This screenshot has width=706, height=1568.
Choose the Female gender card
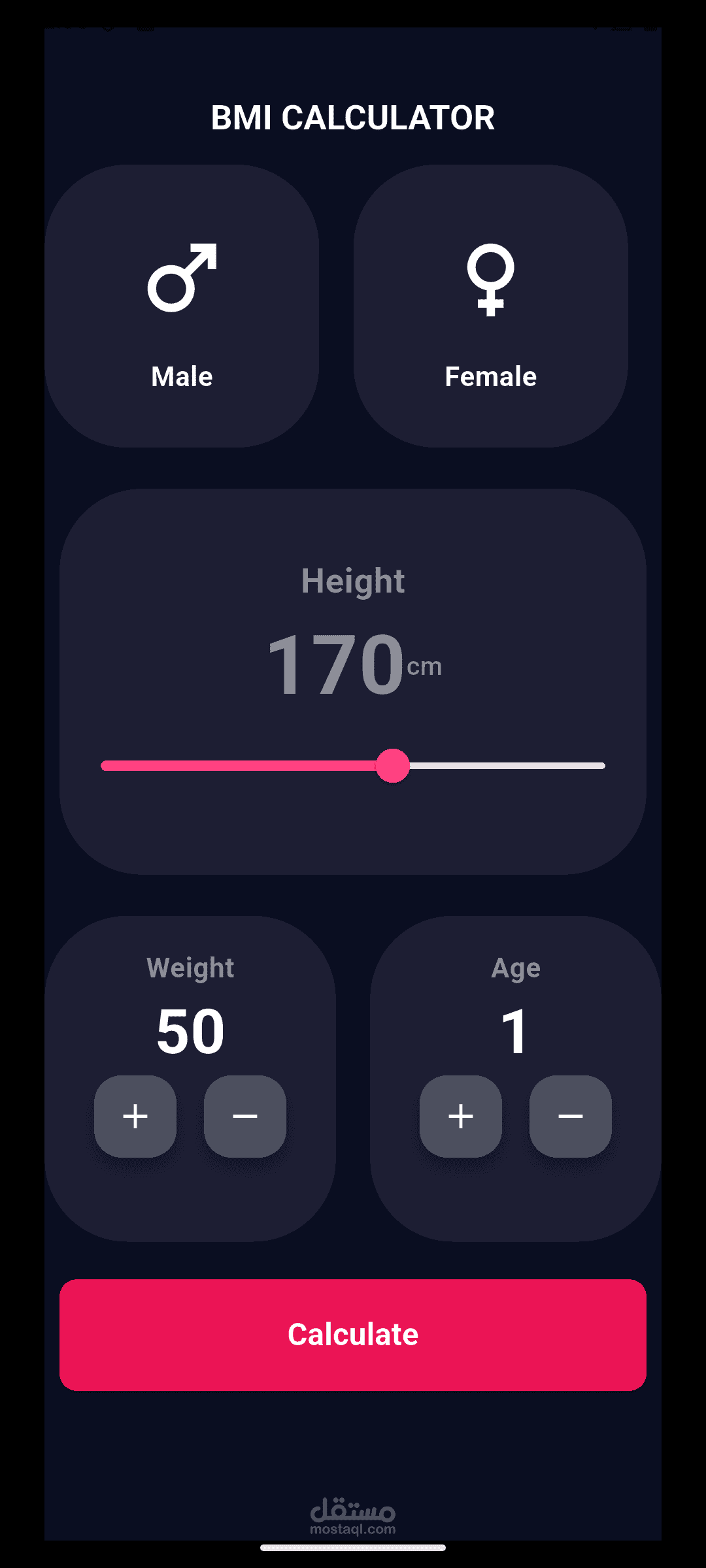490,306
